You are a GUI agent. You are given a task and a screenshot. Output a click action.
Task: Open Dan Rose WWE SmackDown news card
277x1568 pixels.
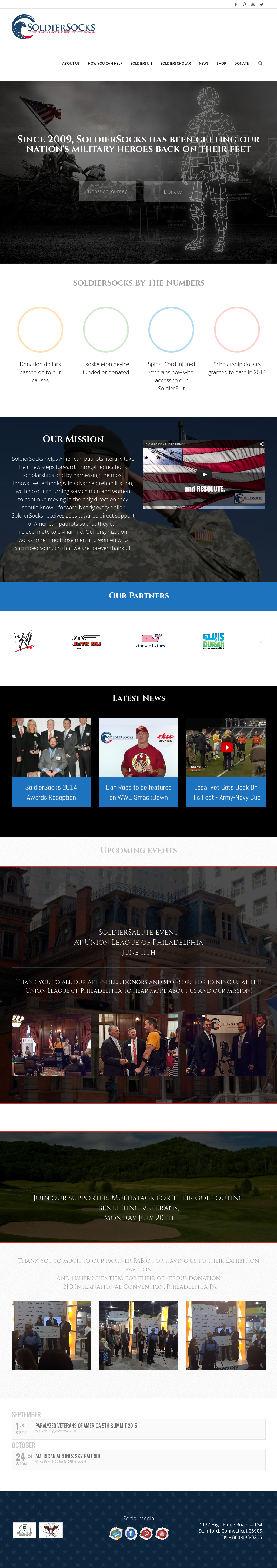pyautogui.click(x=139, y=792)
